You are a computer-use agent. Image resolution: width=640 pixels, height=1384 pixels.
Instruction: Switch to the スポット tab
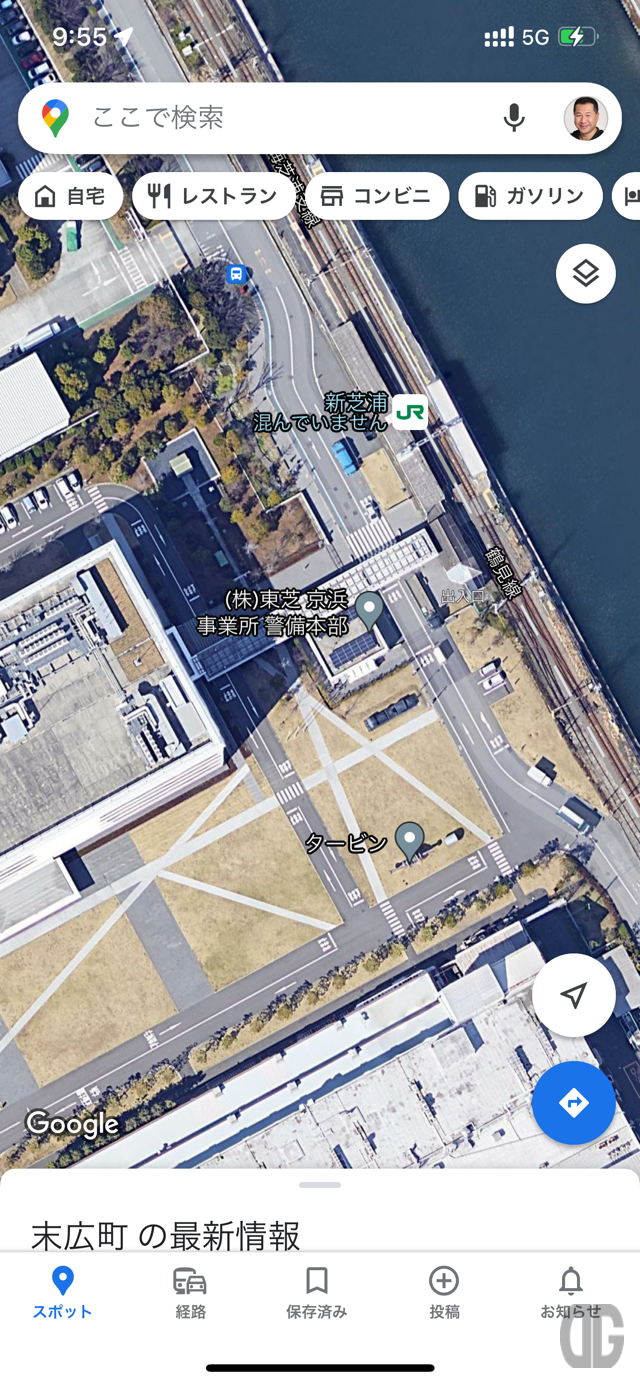[x=62, y=1293]
